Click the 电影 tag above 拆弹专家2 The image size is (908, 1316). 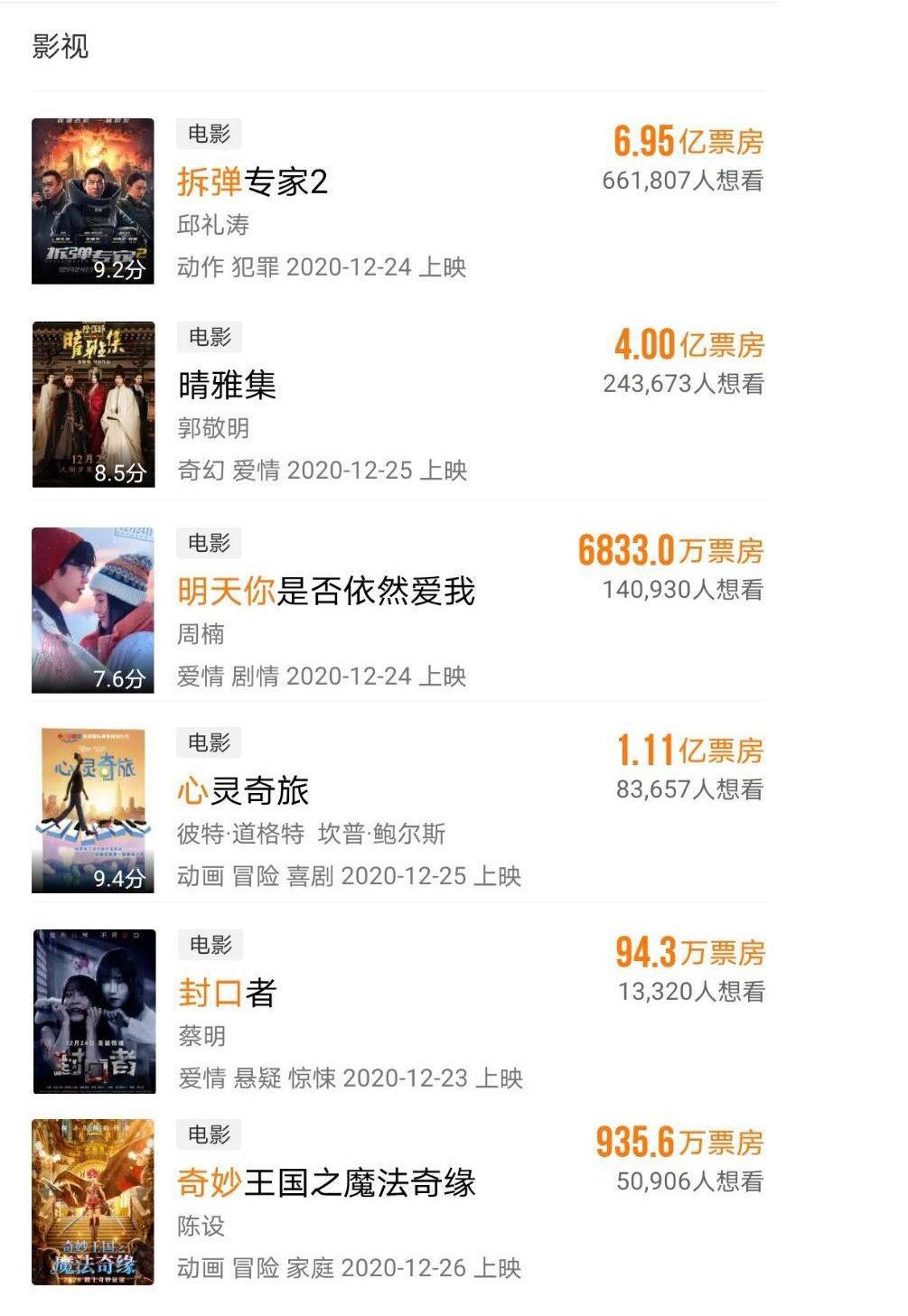pyautogui.click(x=209, y=134)
